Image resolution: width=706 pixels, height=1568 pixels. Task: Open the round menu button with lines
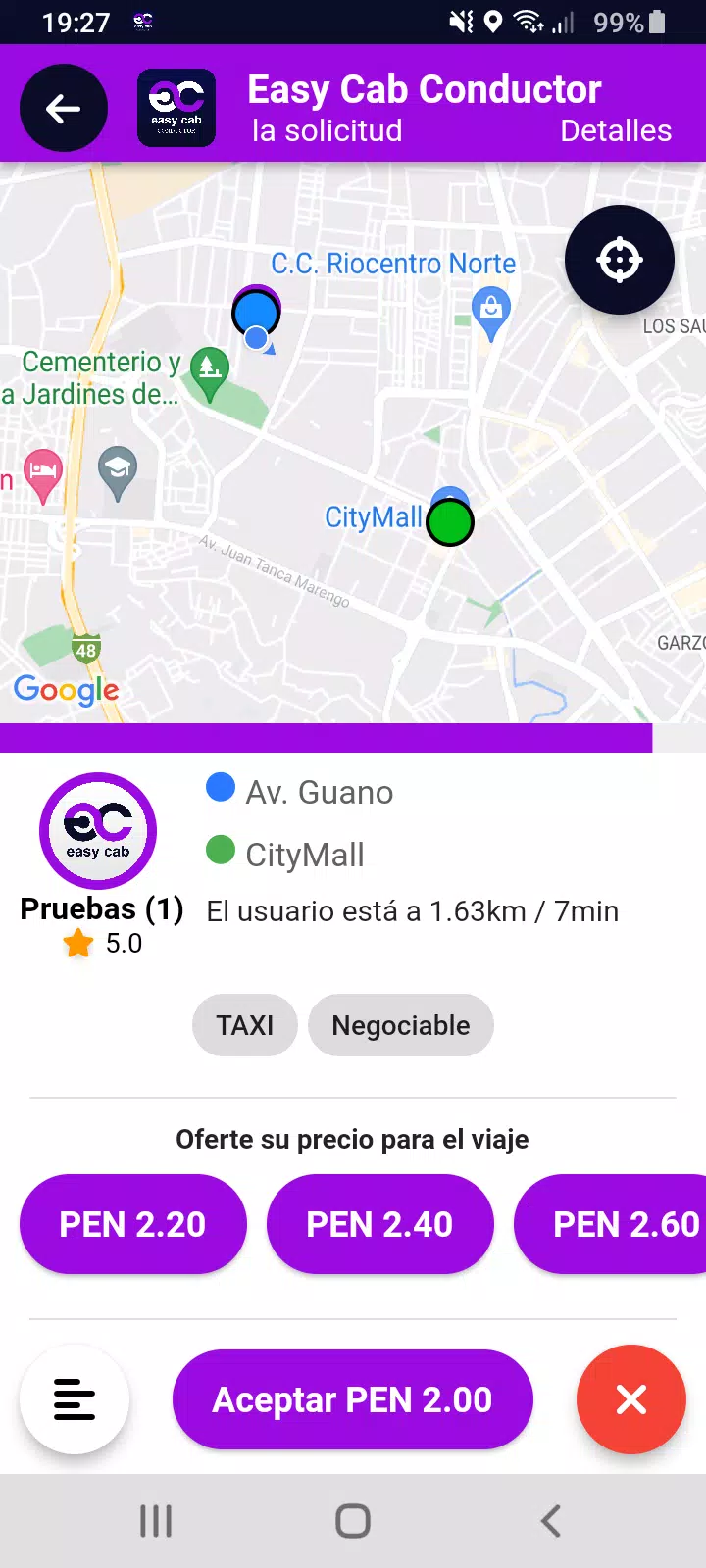75,1399
